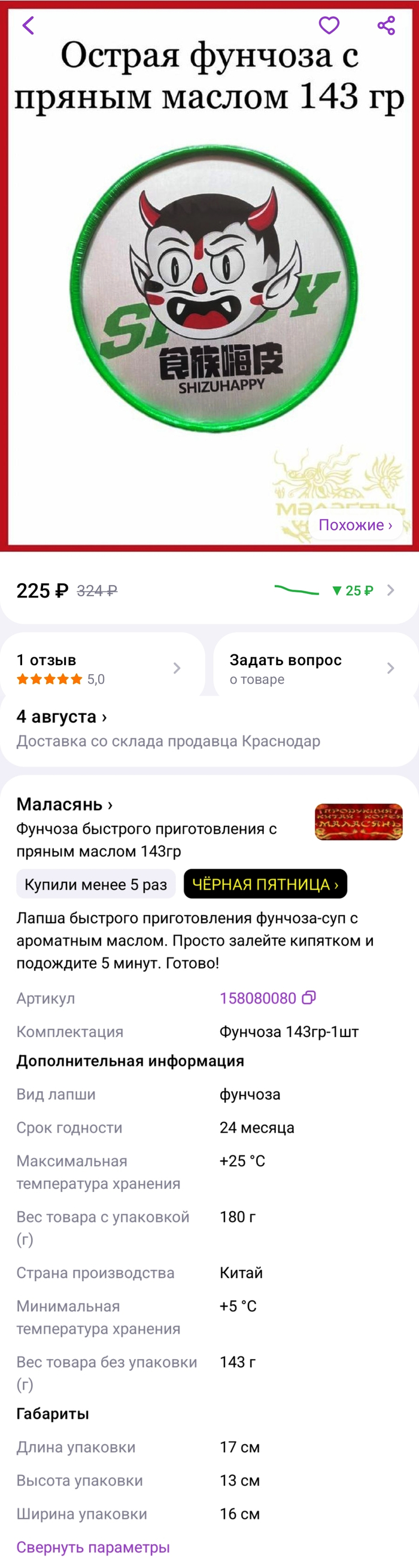Screen dimensions: 419x1568
Task: Go back from the product page
Action: point(28,26)
